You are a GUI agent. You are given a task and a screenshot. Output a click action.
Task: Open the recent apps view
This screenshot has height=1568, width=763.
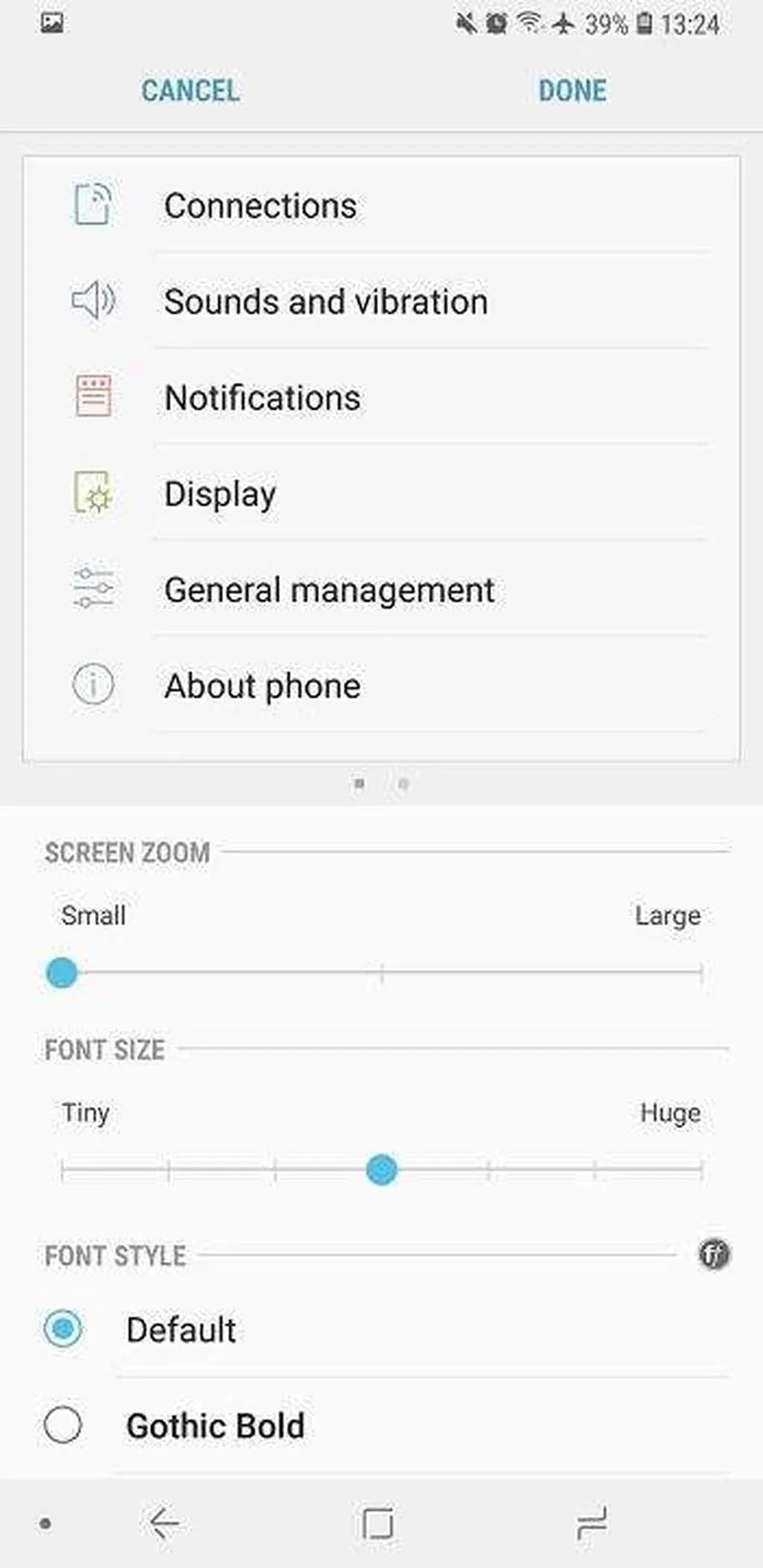592,1523
